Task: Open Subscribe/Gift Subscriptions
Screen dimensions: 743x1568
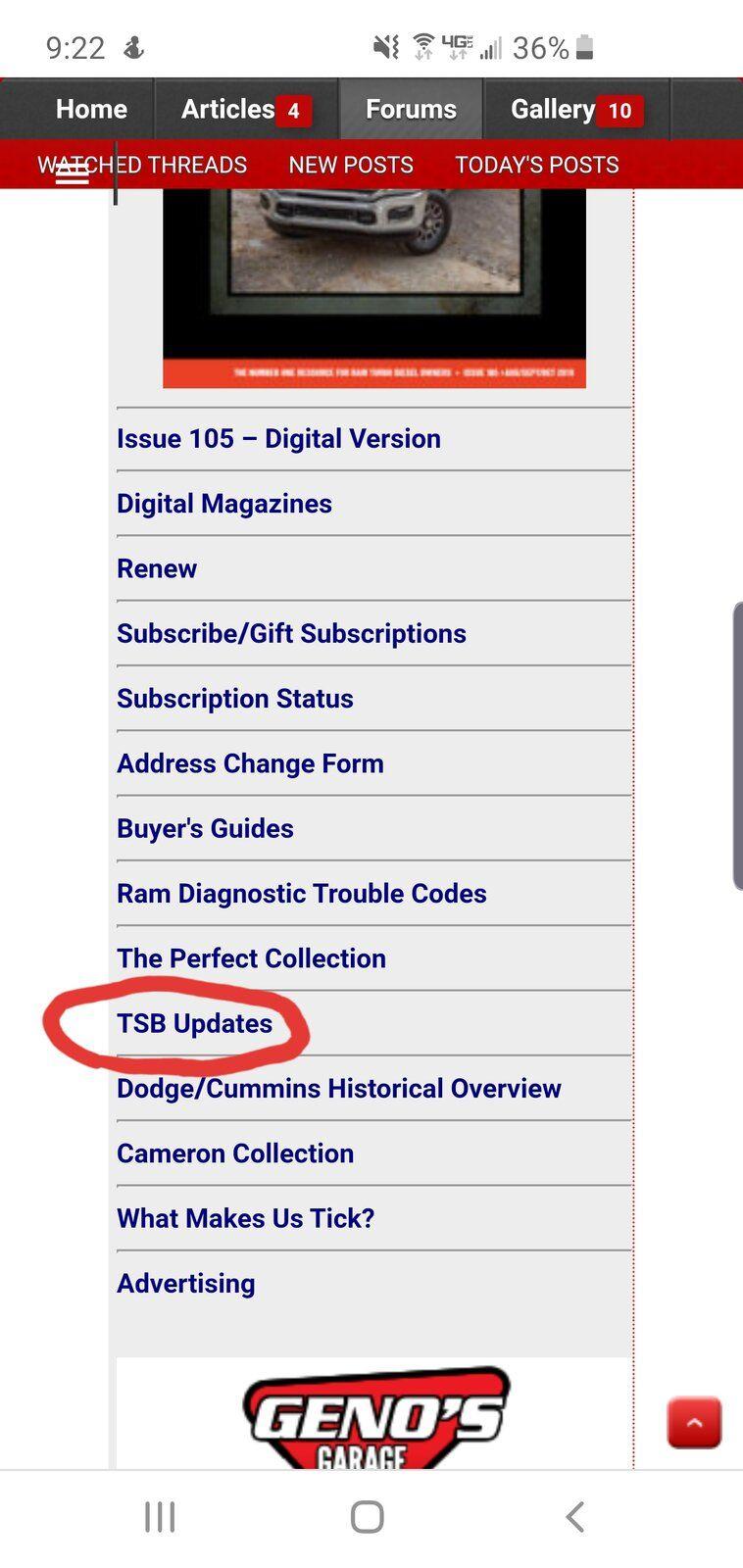Action: click(x=291, y=633)
